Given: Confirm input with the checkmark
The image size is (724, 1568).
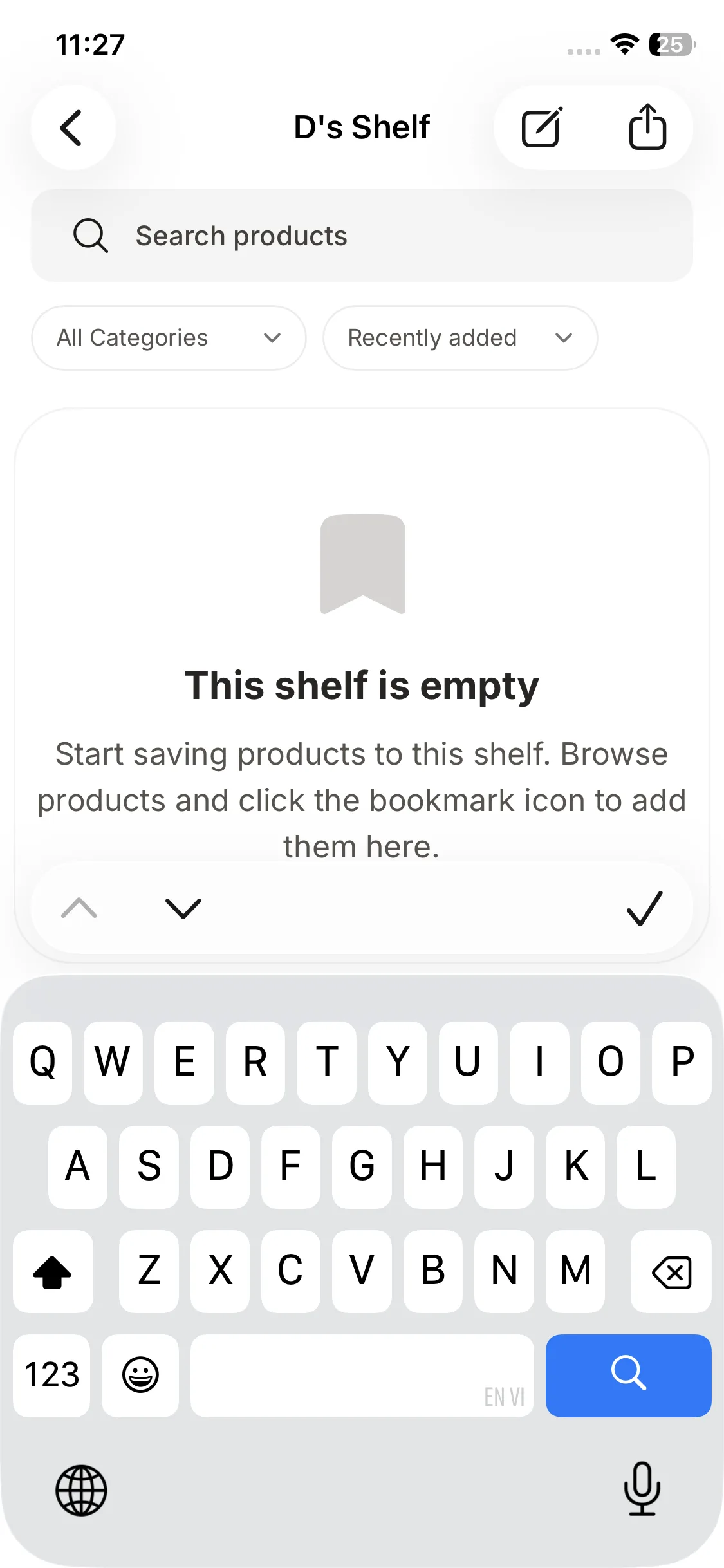Looking at the screenshot, I should 644,908.
